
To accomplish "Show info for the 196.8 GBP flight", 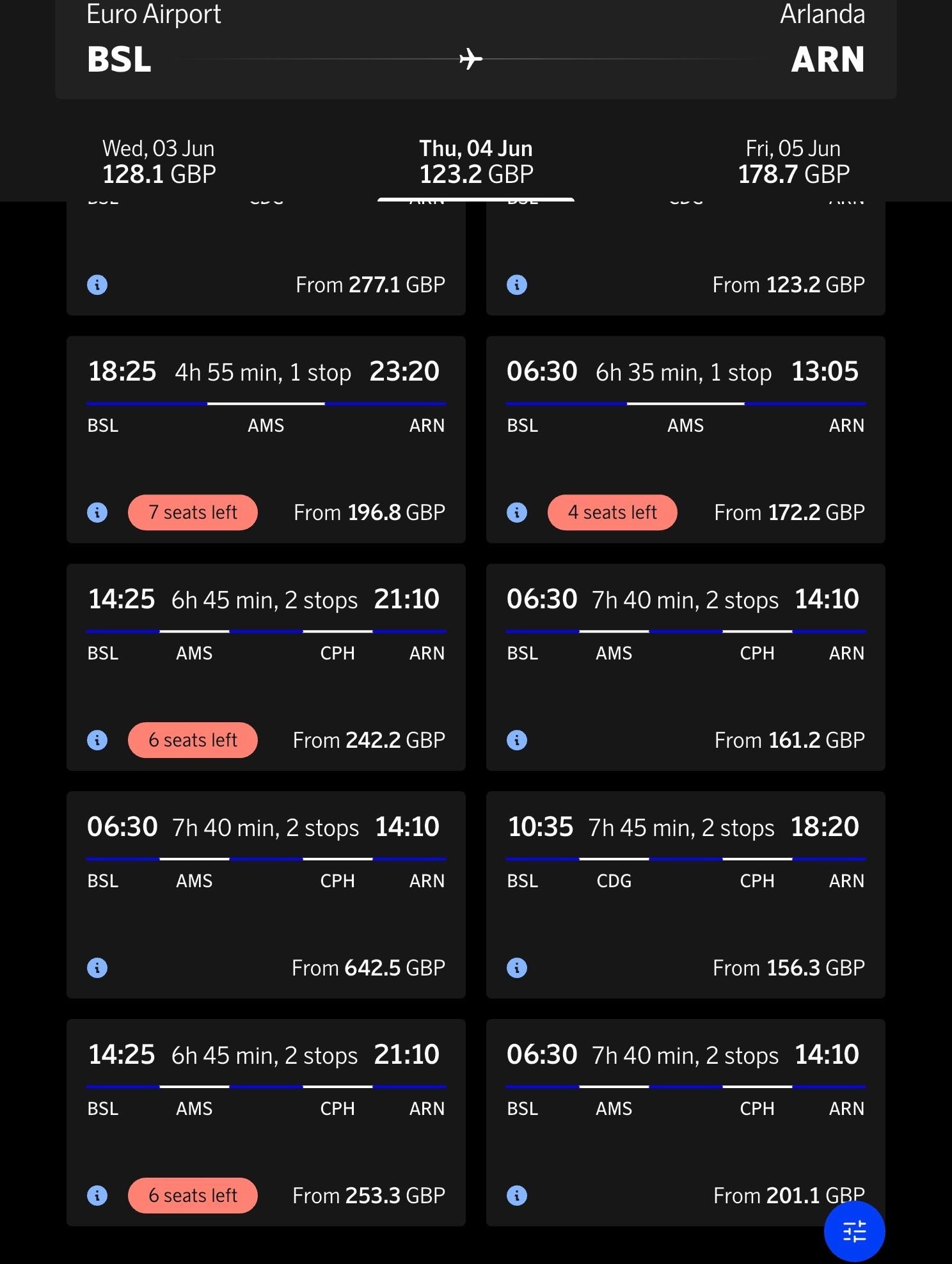I will tap(97, 512).
